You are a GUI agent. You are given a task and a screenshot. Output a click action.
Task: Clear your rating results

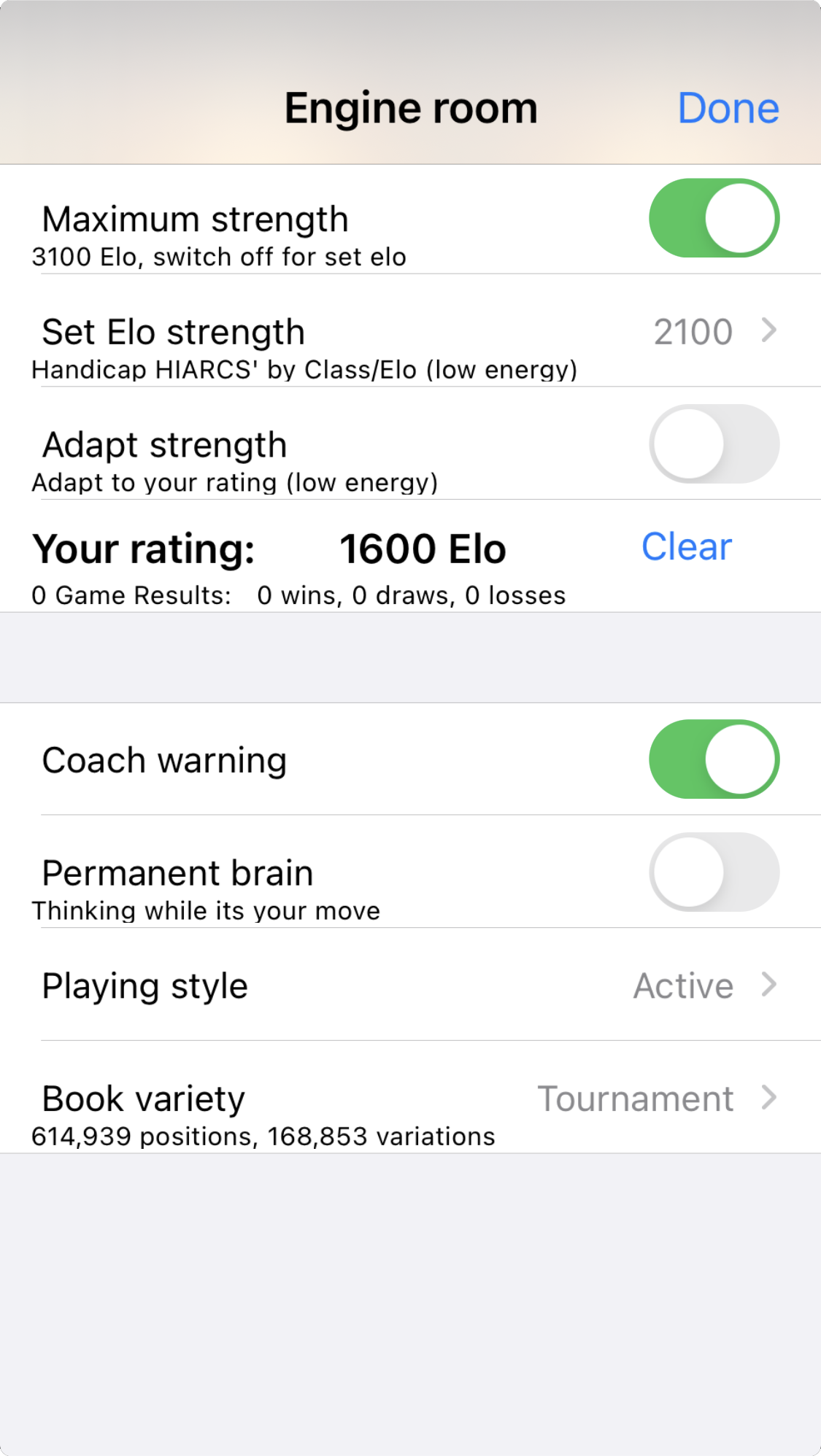tap(686, 547)
